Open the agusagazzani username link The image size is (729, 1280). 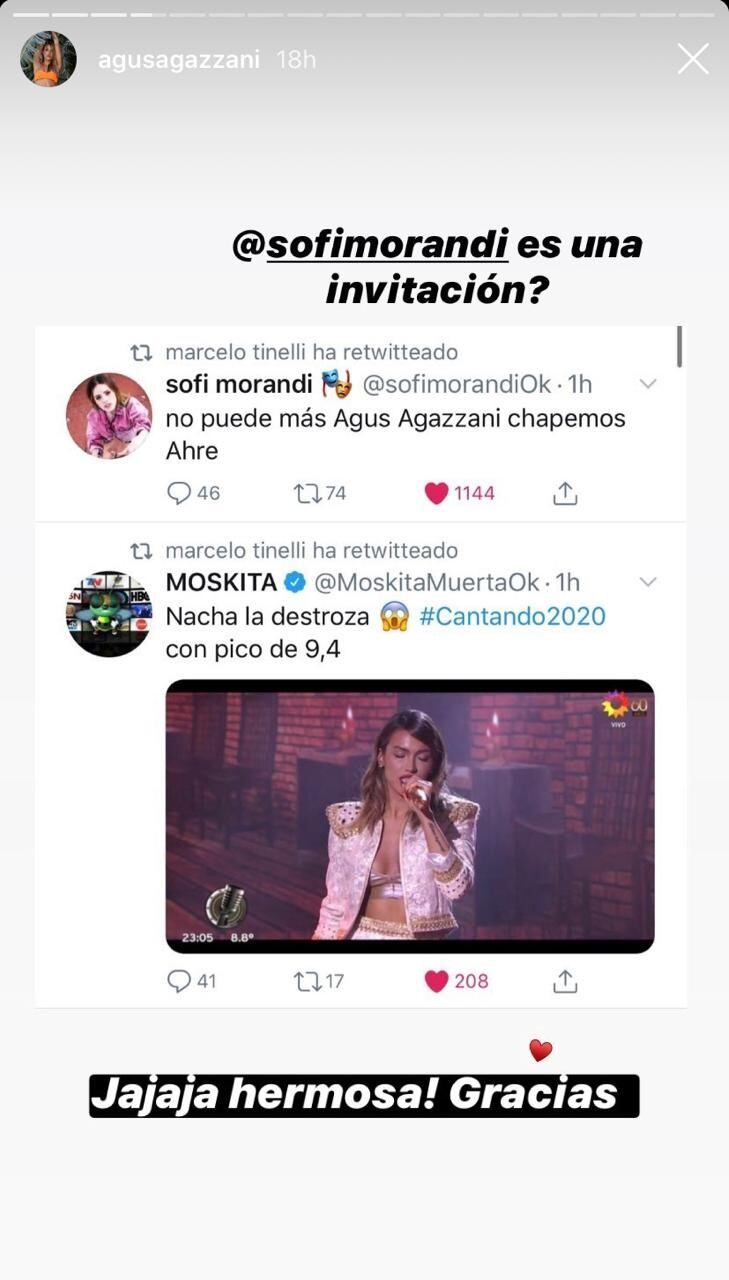tap(179, 60)
